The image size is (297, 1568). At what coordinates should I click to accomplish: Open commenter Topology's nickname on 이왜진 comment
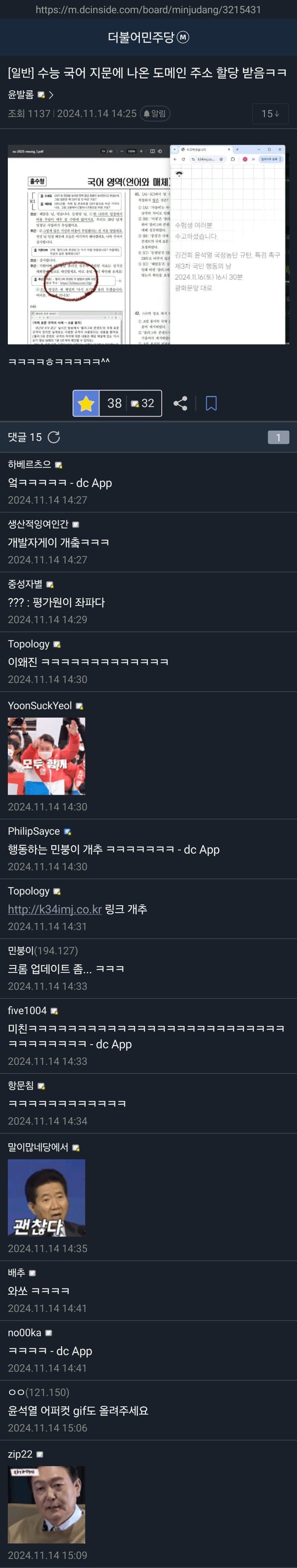(x=28, y=644)
